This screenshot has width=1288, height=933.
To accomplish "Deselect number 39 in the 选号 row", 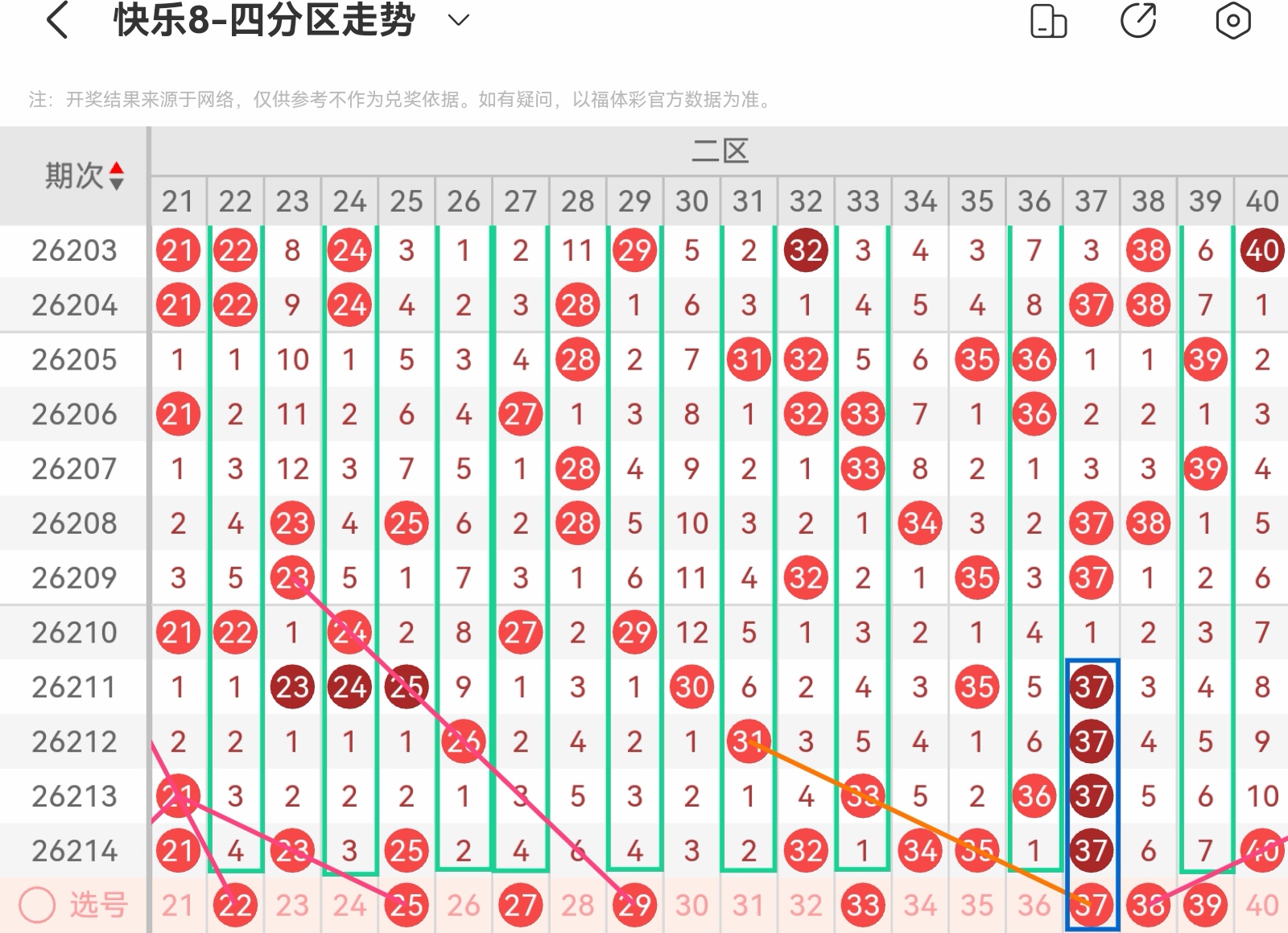I will coord(1205,906).
